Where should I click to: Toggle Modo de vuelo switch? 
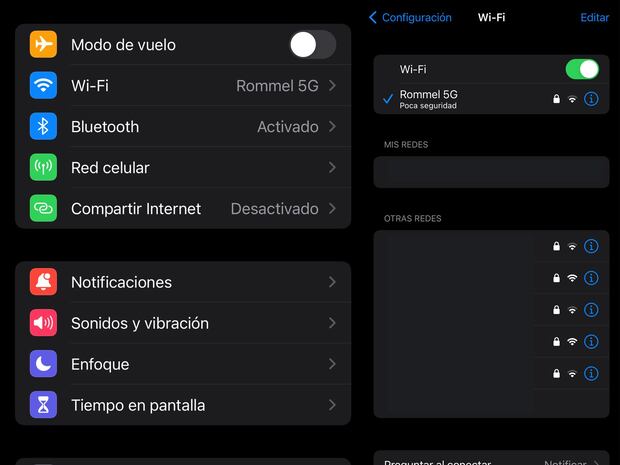(312, 45)
